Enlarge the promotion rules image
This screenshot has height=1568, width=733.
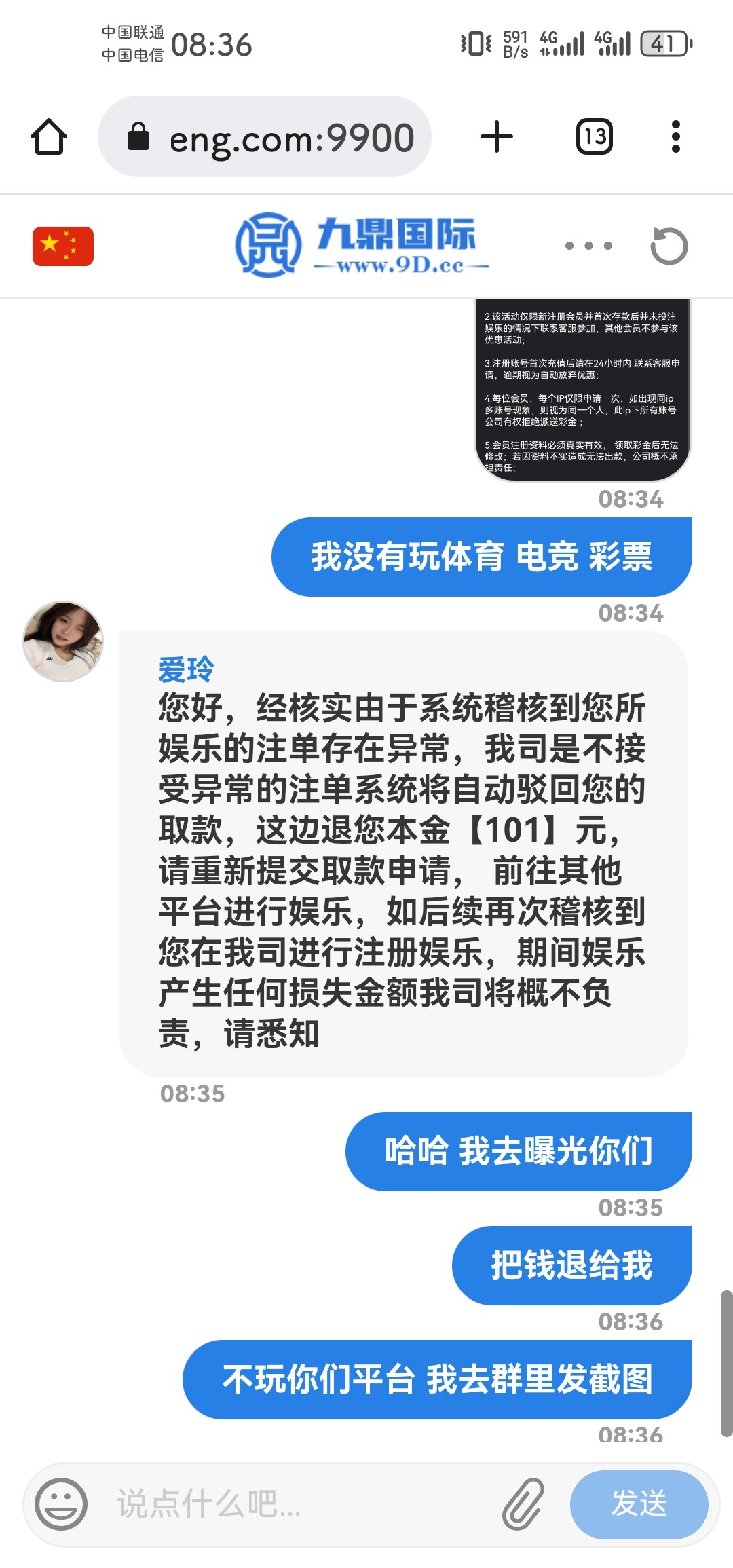point(582,390)
